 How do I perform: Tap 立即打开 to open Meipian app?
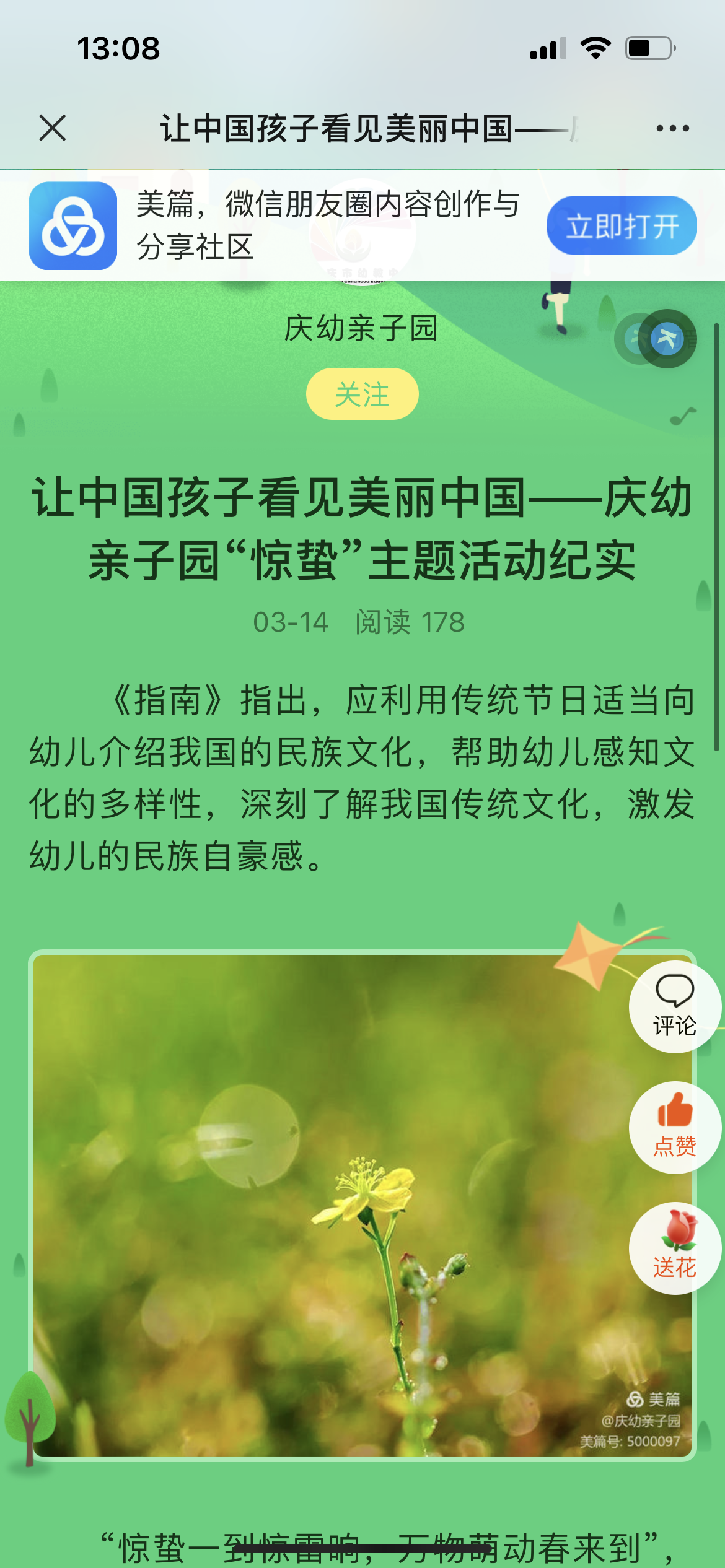(x=622, y=225)
